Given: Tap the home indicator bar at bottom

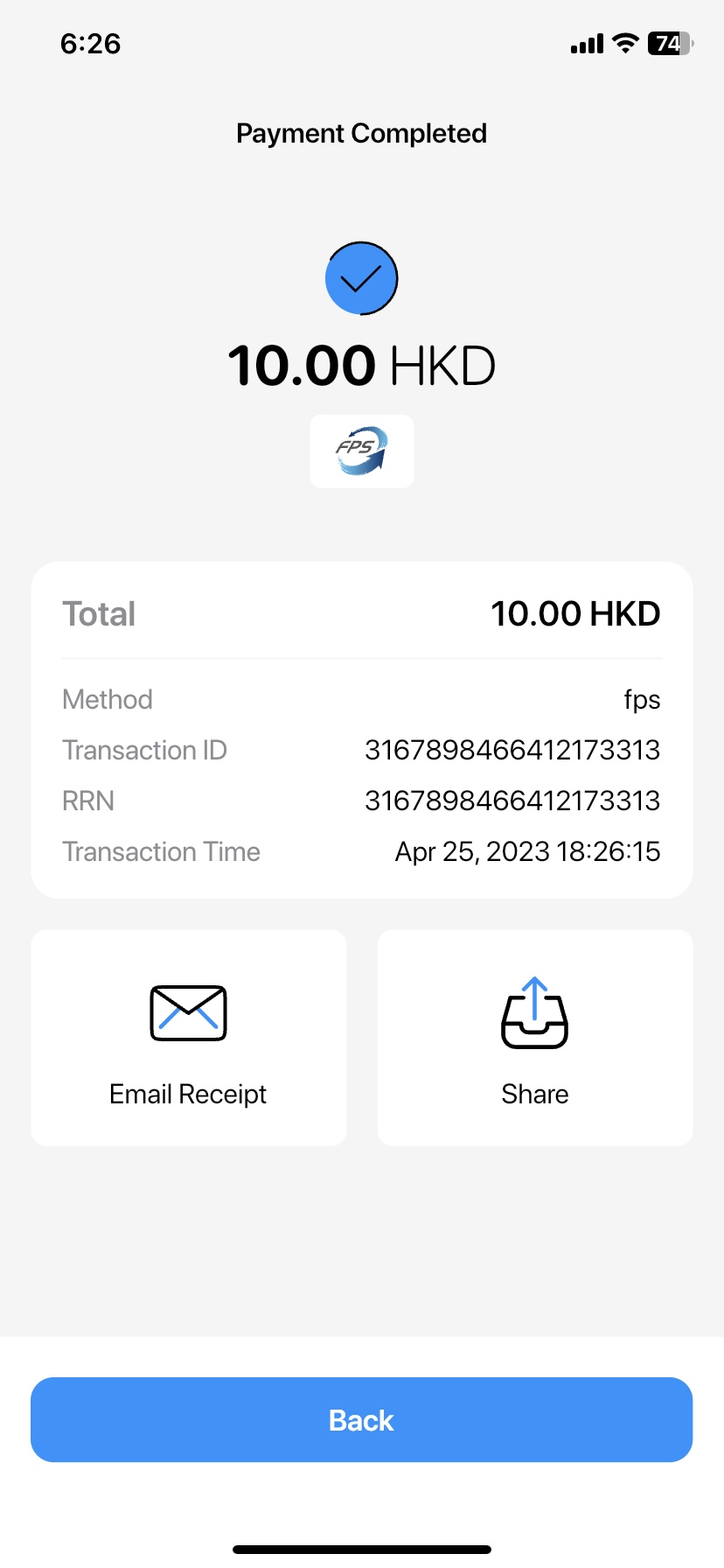Looking at the screenshot, I should click(x=361, y=1547).
